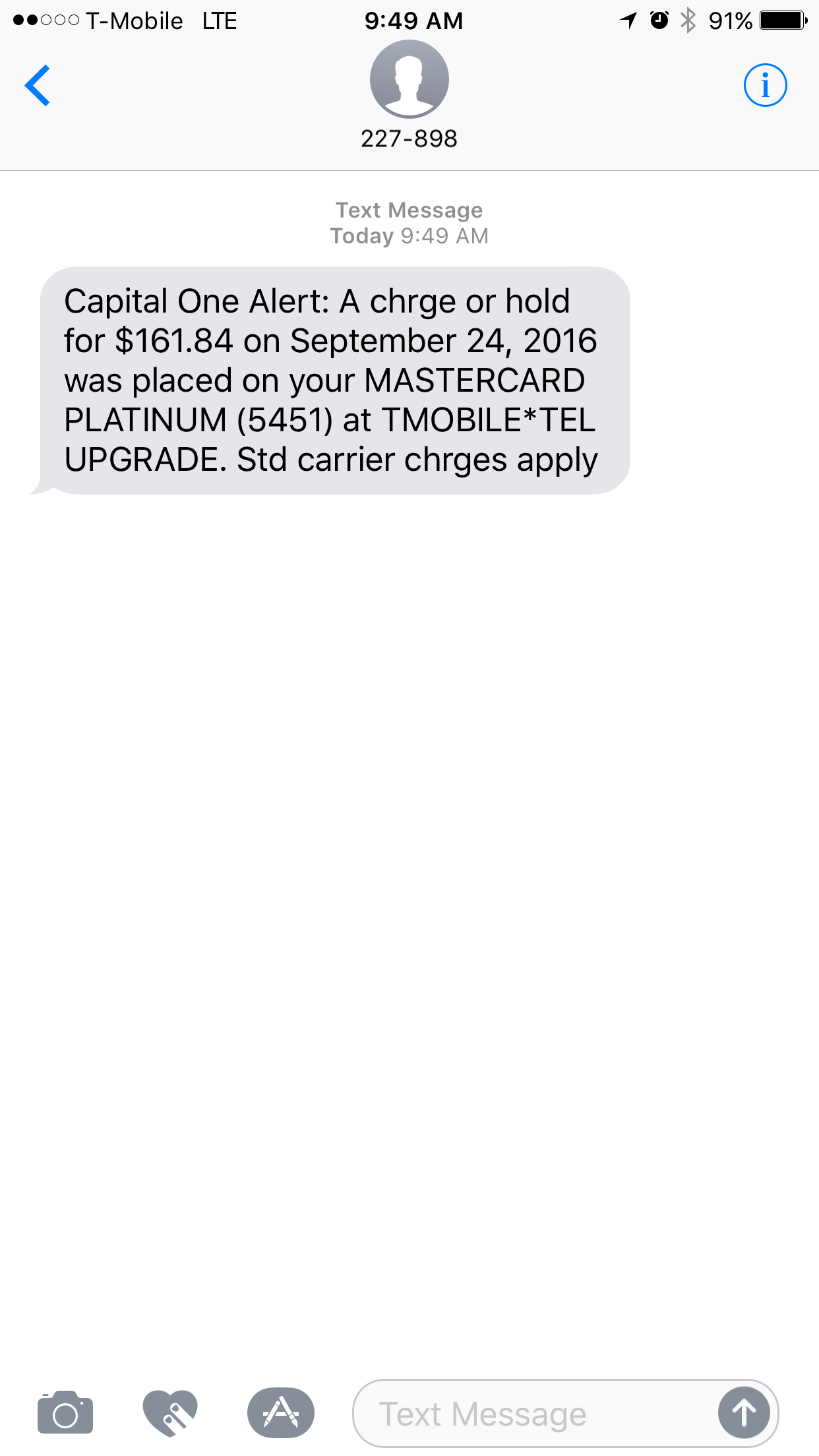Go back to the messages list
Image resolution: width=819 pixels, height=1456 pixels.
tap(38, 85)
